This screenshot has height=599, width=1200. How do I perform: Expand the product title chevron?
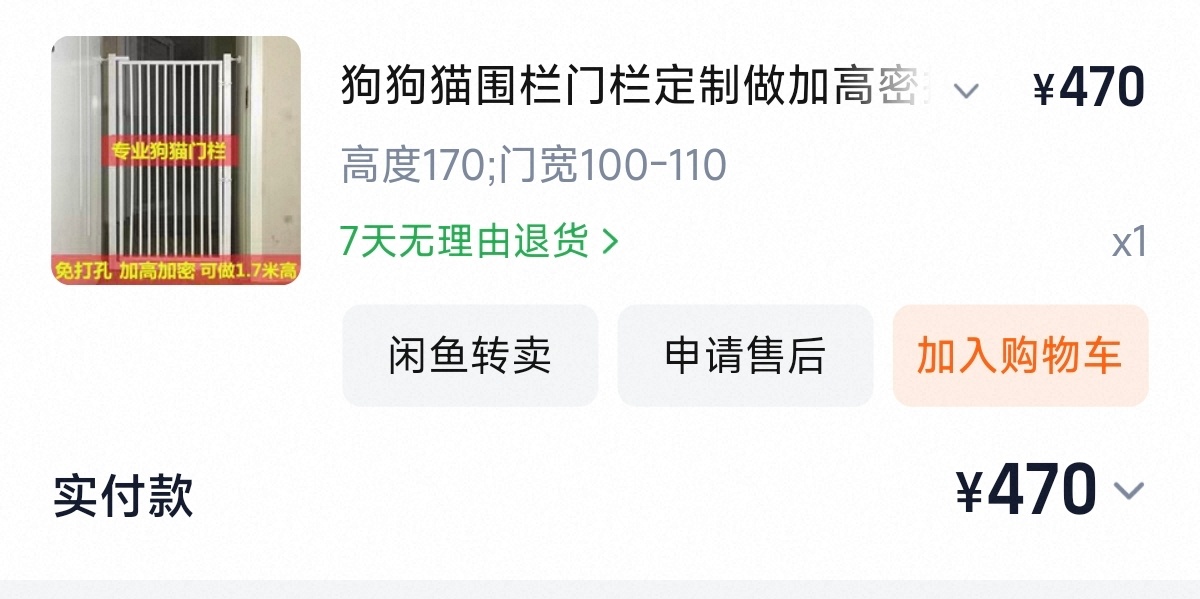pyautogui.click(x=965, y=91)
